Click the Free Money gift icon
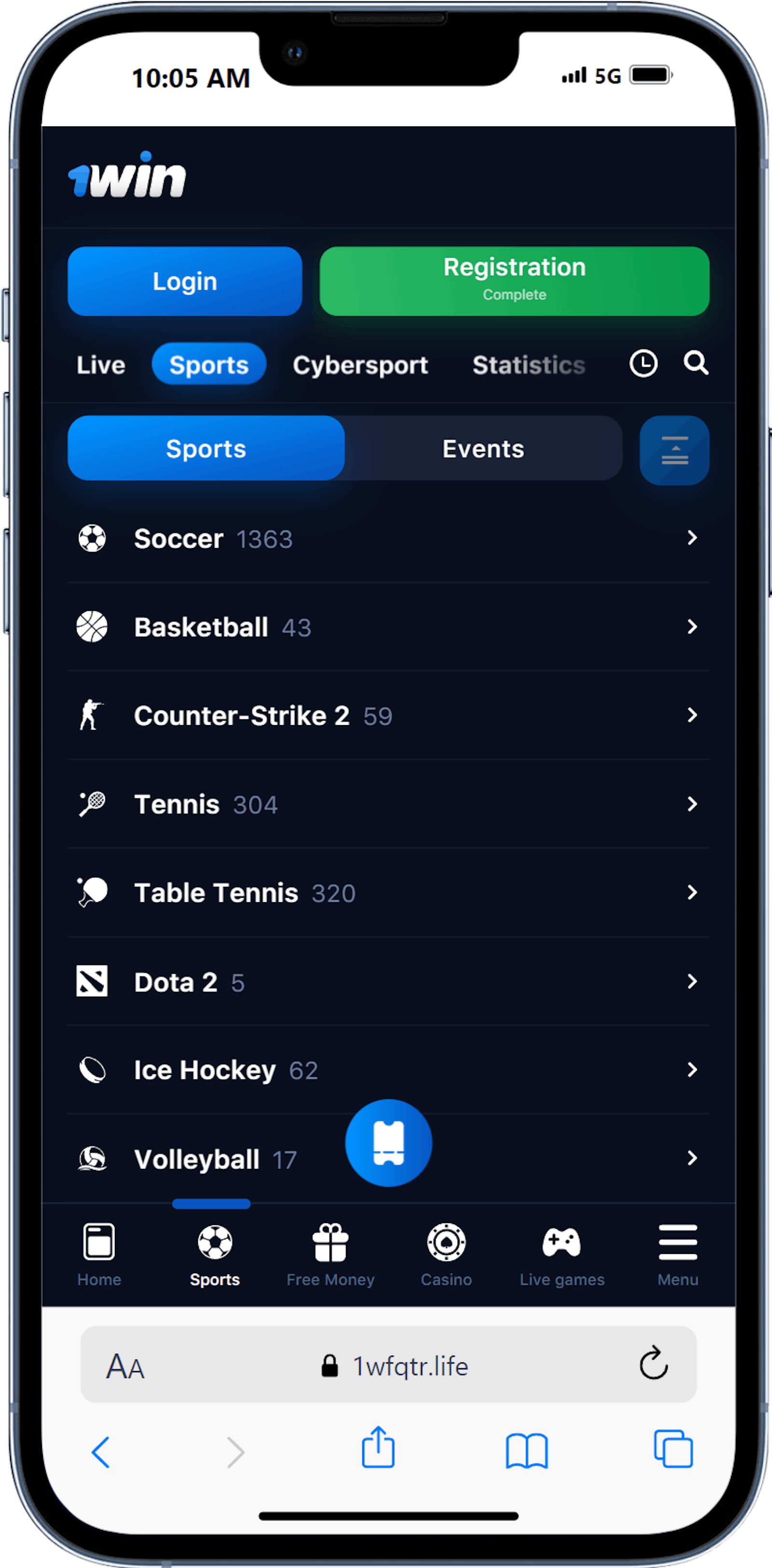The image size is (772, 1568). point(330,1242)
